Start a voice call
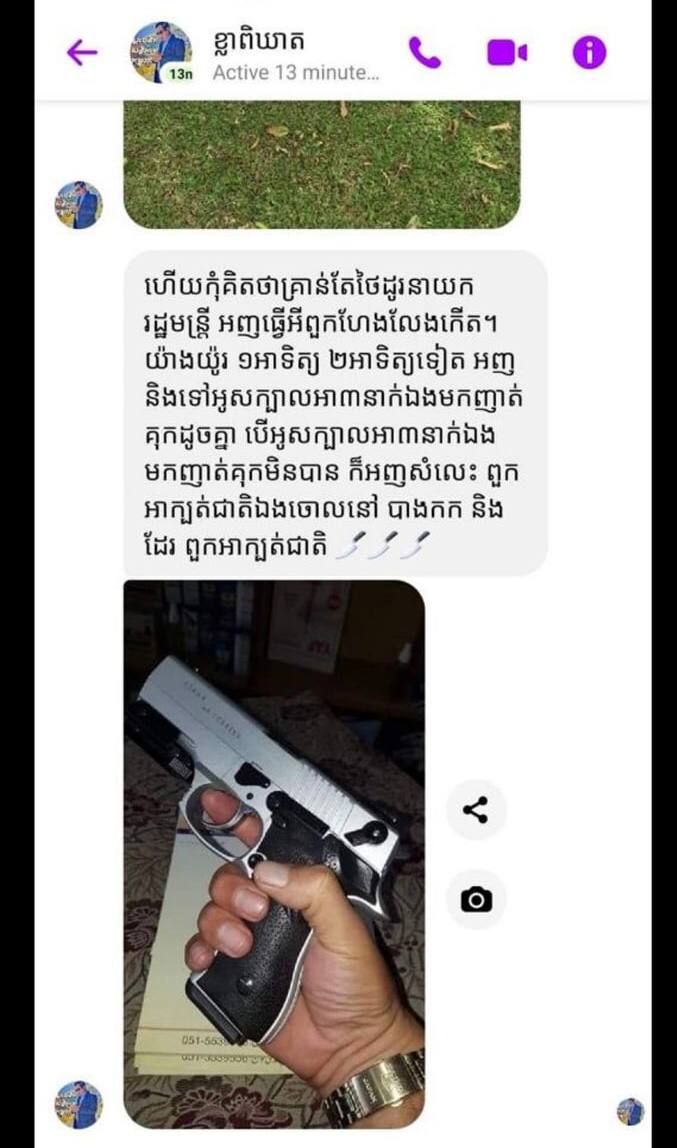This screenshot has height=1148, width=677. [425, 52]
